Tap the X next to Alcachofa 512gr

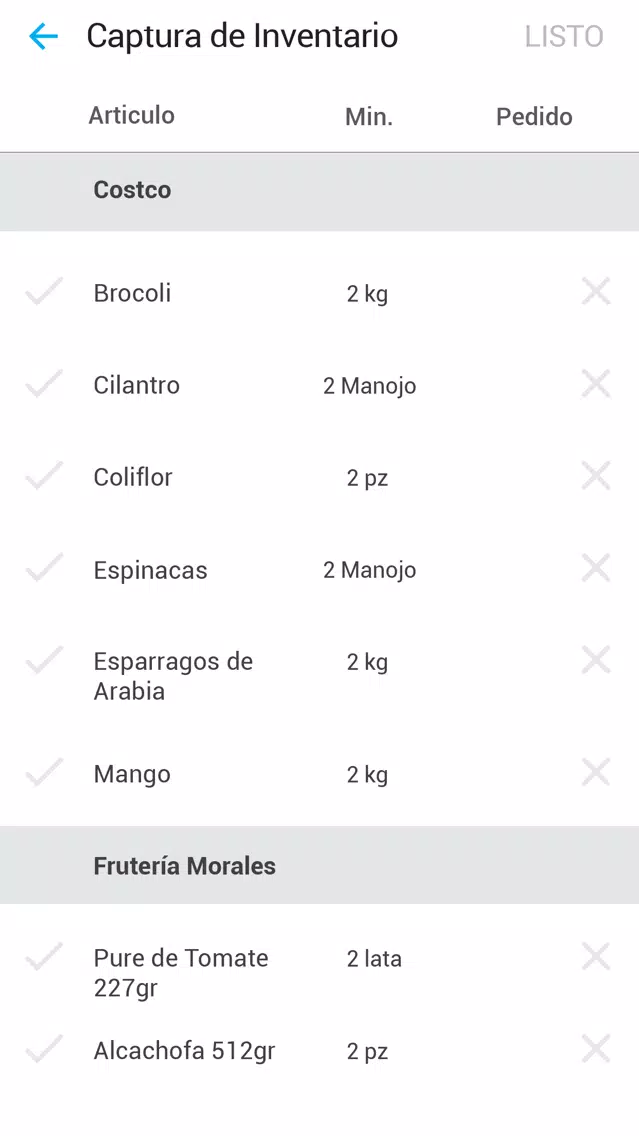pyautogui.click(x=596, y=1048)
